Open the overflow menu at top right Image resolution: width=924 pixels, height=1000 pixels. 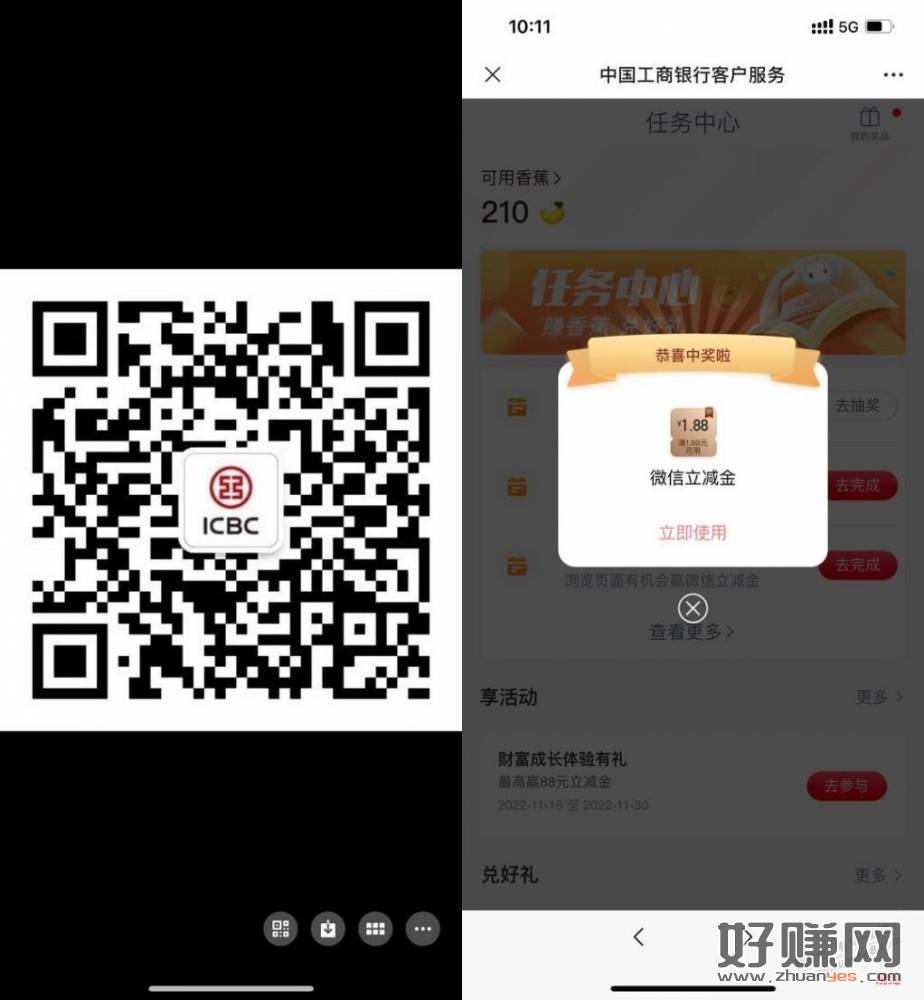tap(892, 75)
